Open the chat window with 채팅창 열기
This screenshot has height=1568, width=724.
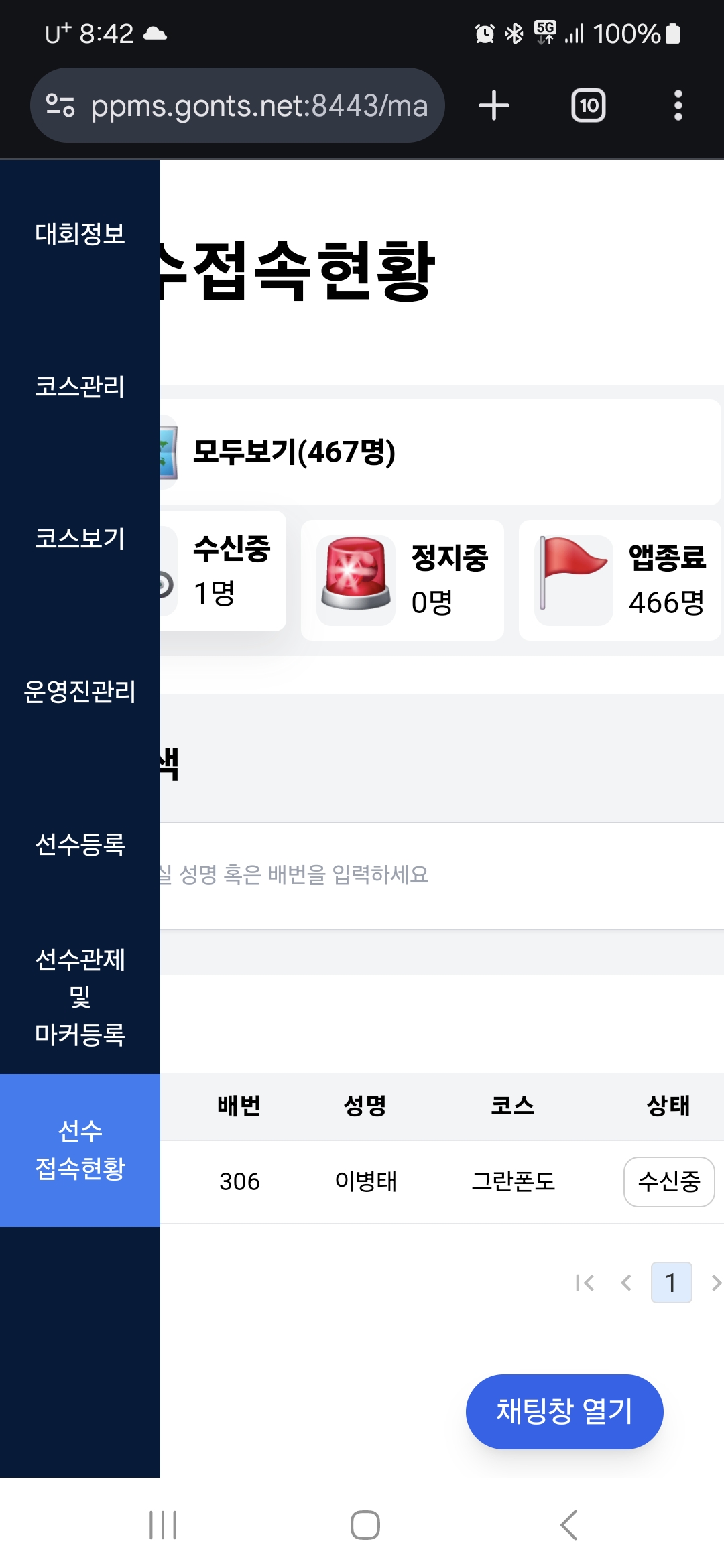564,1411
